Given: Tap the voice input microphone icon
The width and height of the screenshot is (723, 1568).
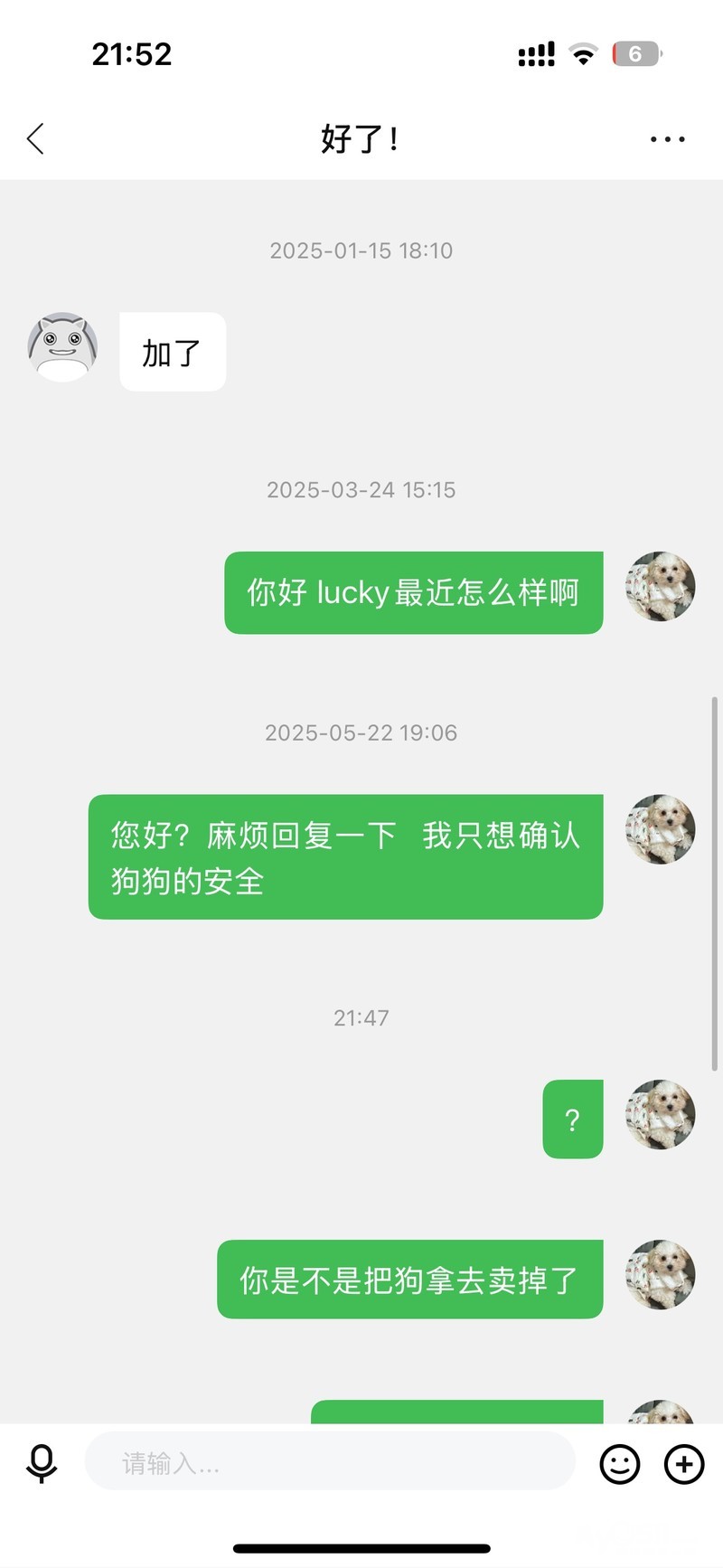Looking at the screenshot, I should 42,1463.
